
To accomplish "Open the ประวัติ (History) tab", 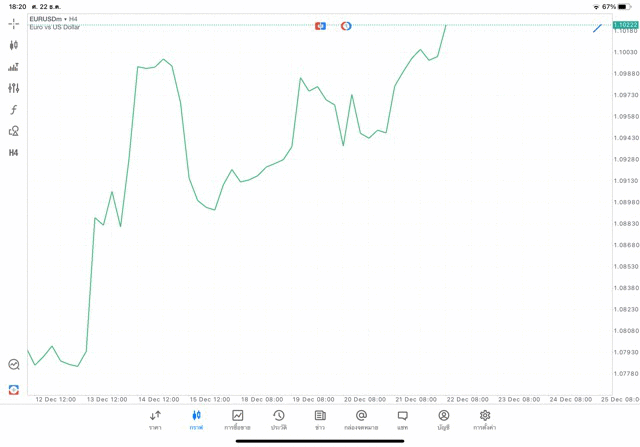I will pos(279,420).
